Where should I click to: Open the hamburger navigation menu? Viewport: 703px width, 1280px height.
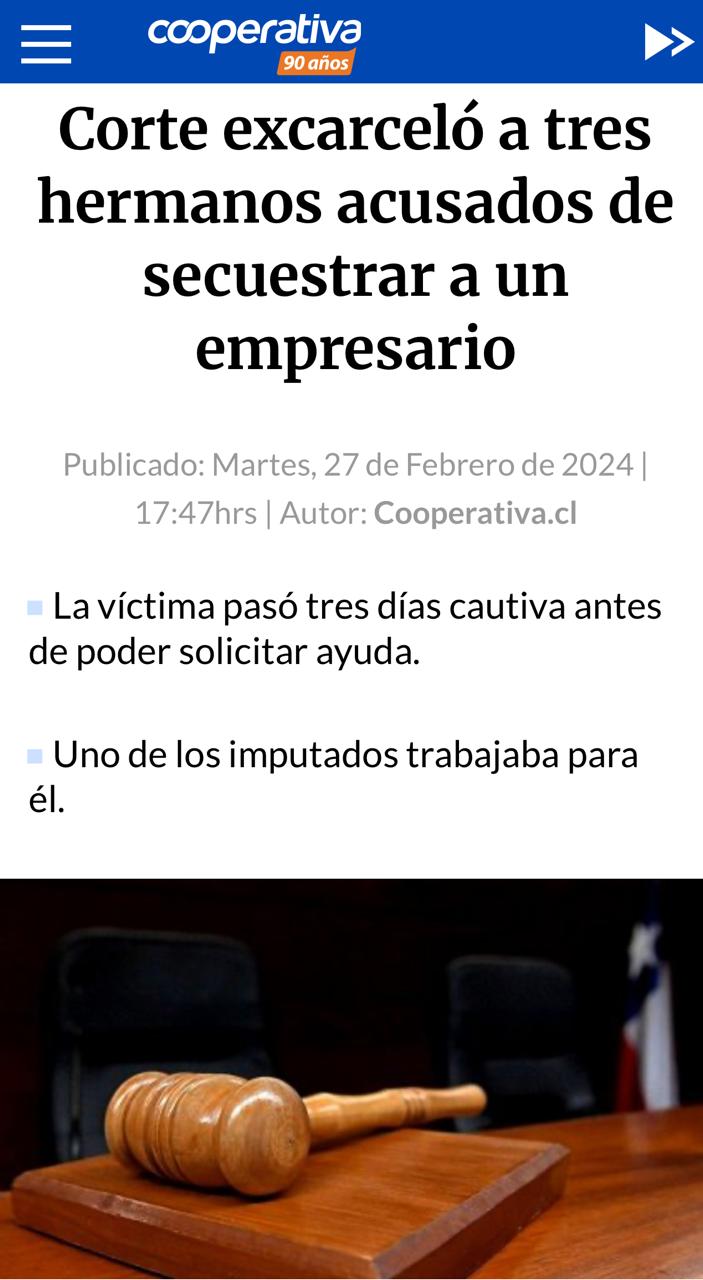click(x=46, y=43)
